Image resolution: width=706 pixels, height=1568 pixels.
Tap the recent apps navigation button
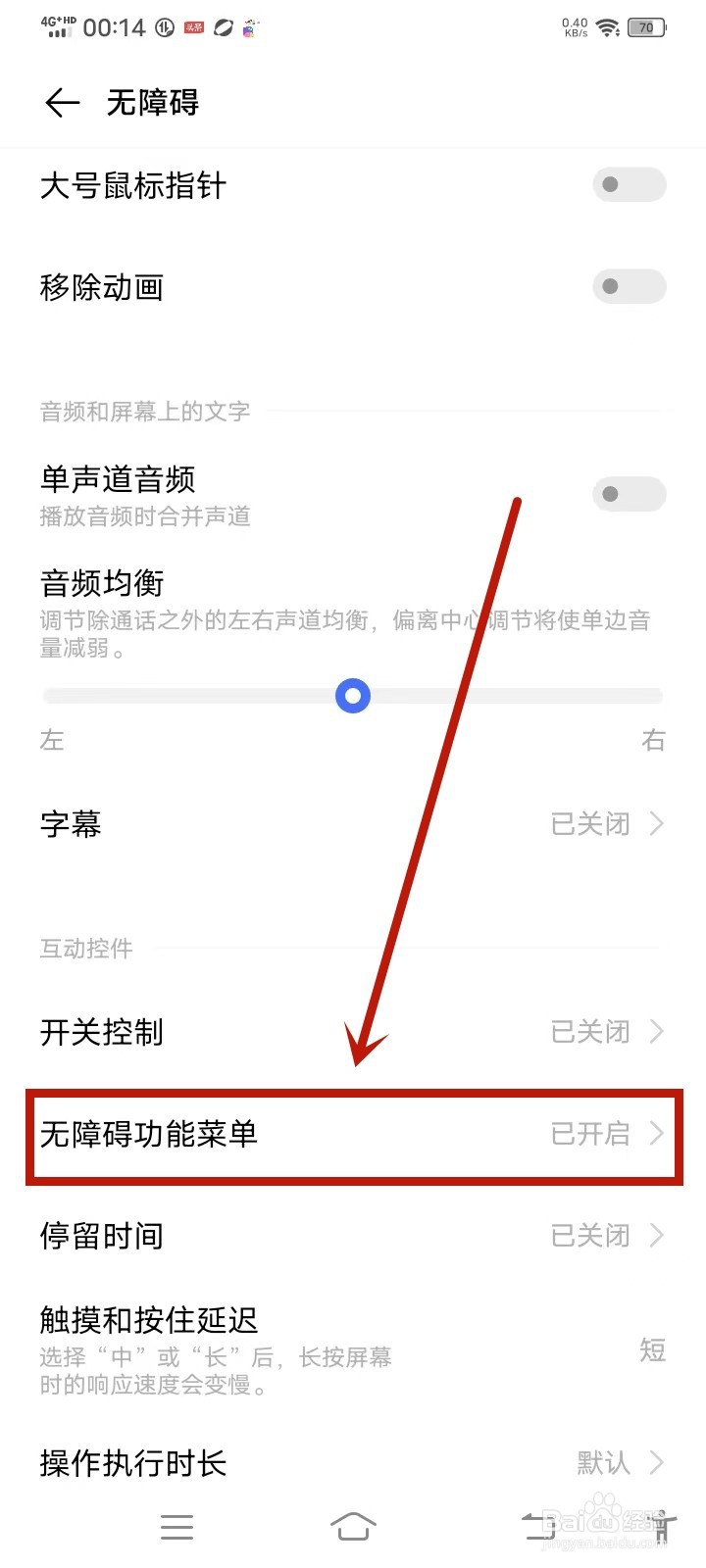(x=176, y=1526)
